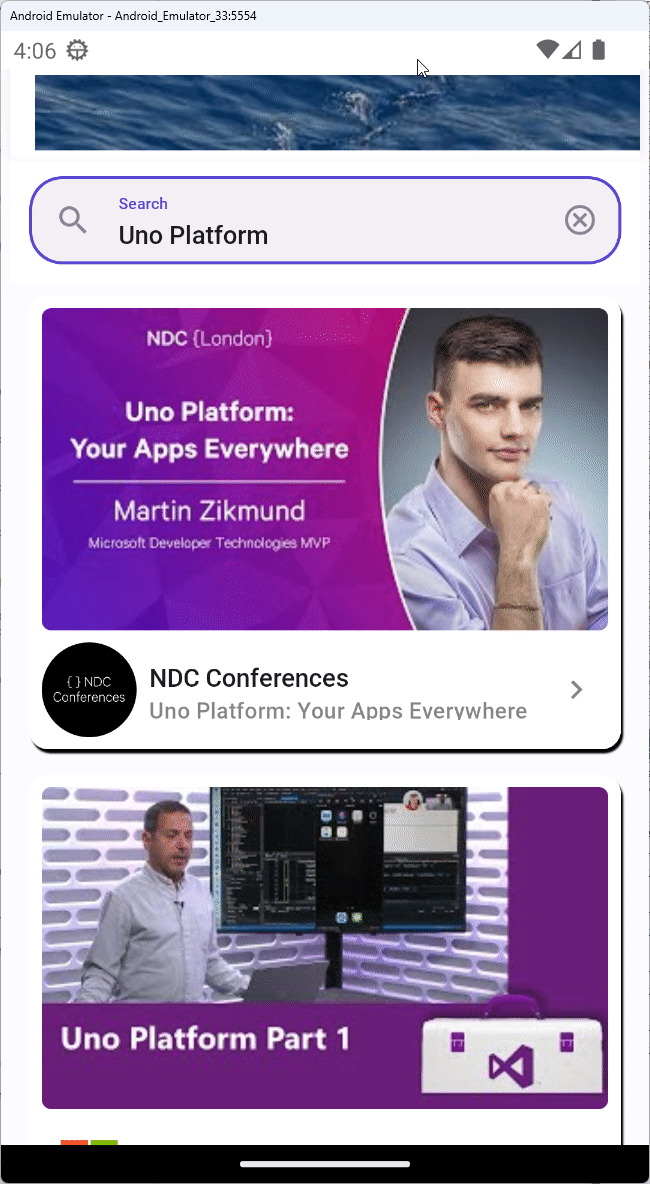Tap the Search field containing Uno Platform
Screen dimensions: 650x1184
tap(320, 235)
